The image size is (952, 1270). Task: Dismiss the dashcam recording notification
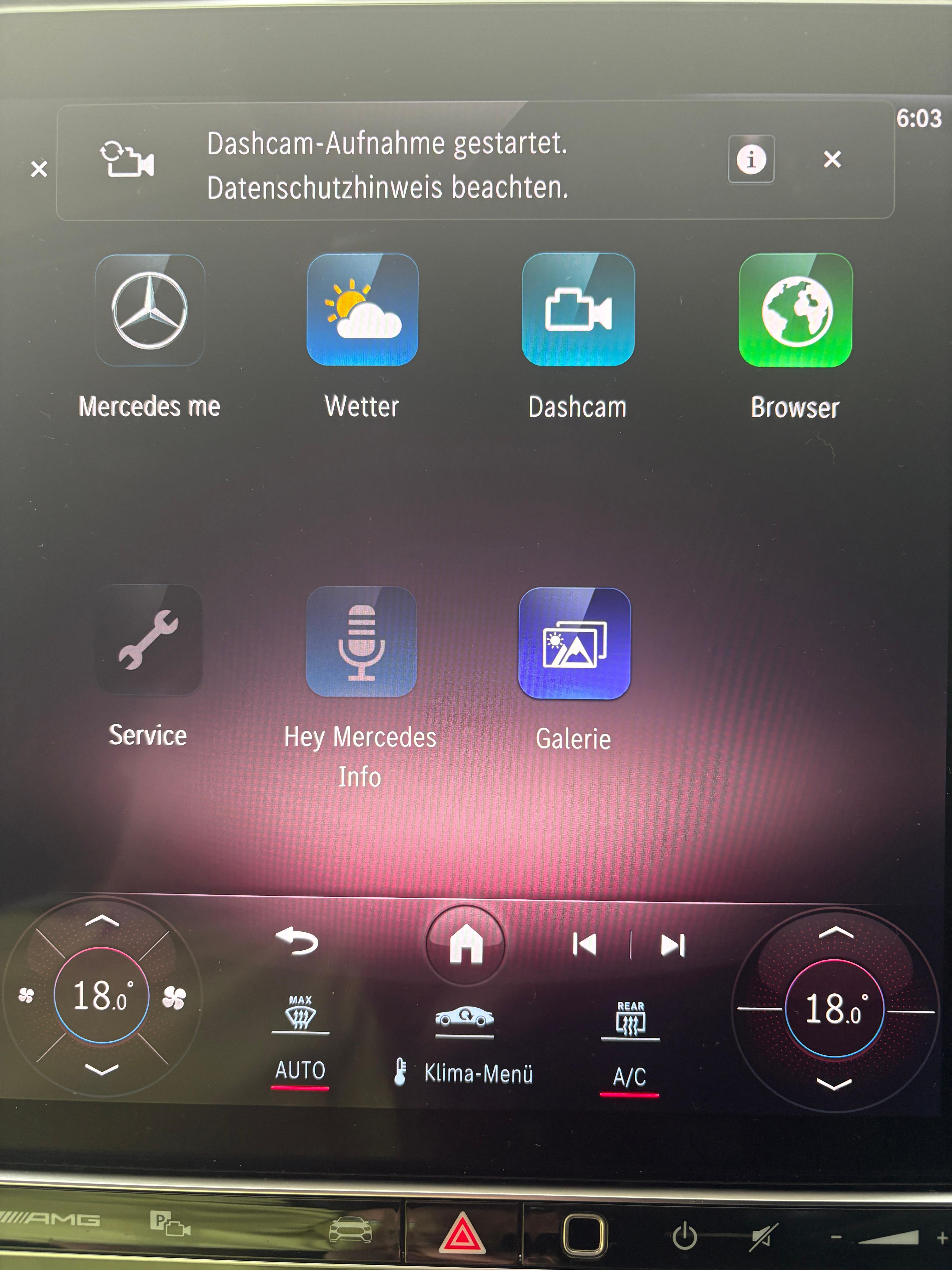[832, 159]
